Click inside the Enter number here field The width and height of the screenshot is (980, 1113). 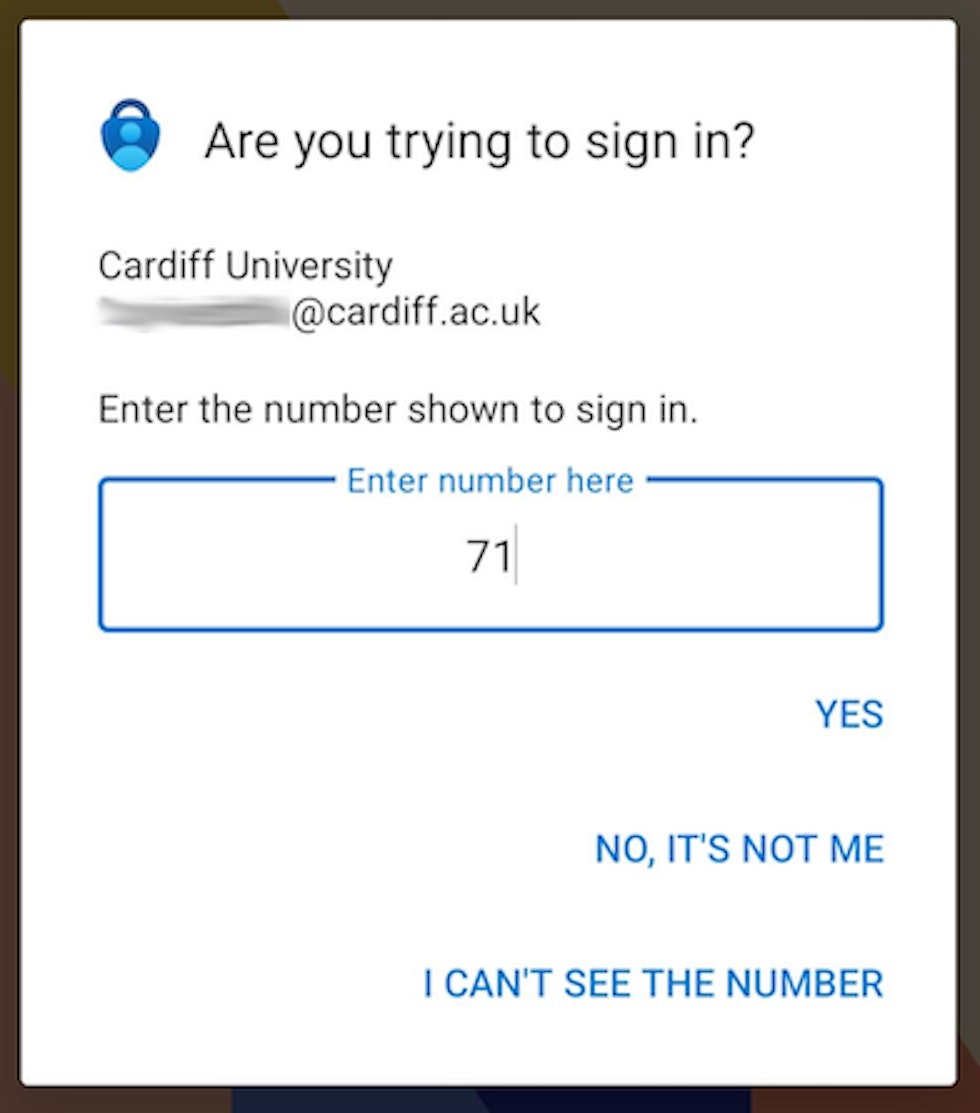[490, 555]
